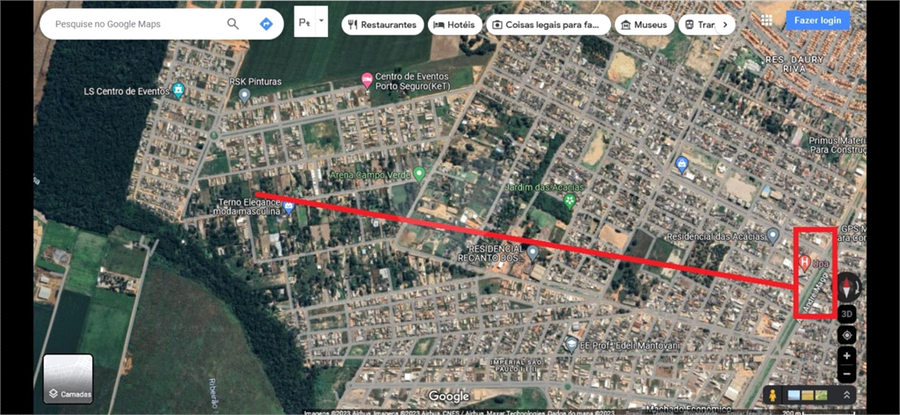This screenshot has width=900, height=415.
Task: Select the Museus chip
Action: [644, 24]
